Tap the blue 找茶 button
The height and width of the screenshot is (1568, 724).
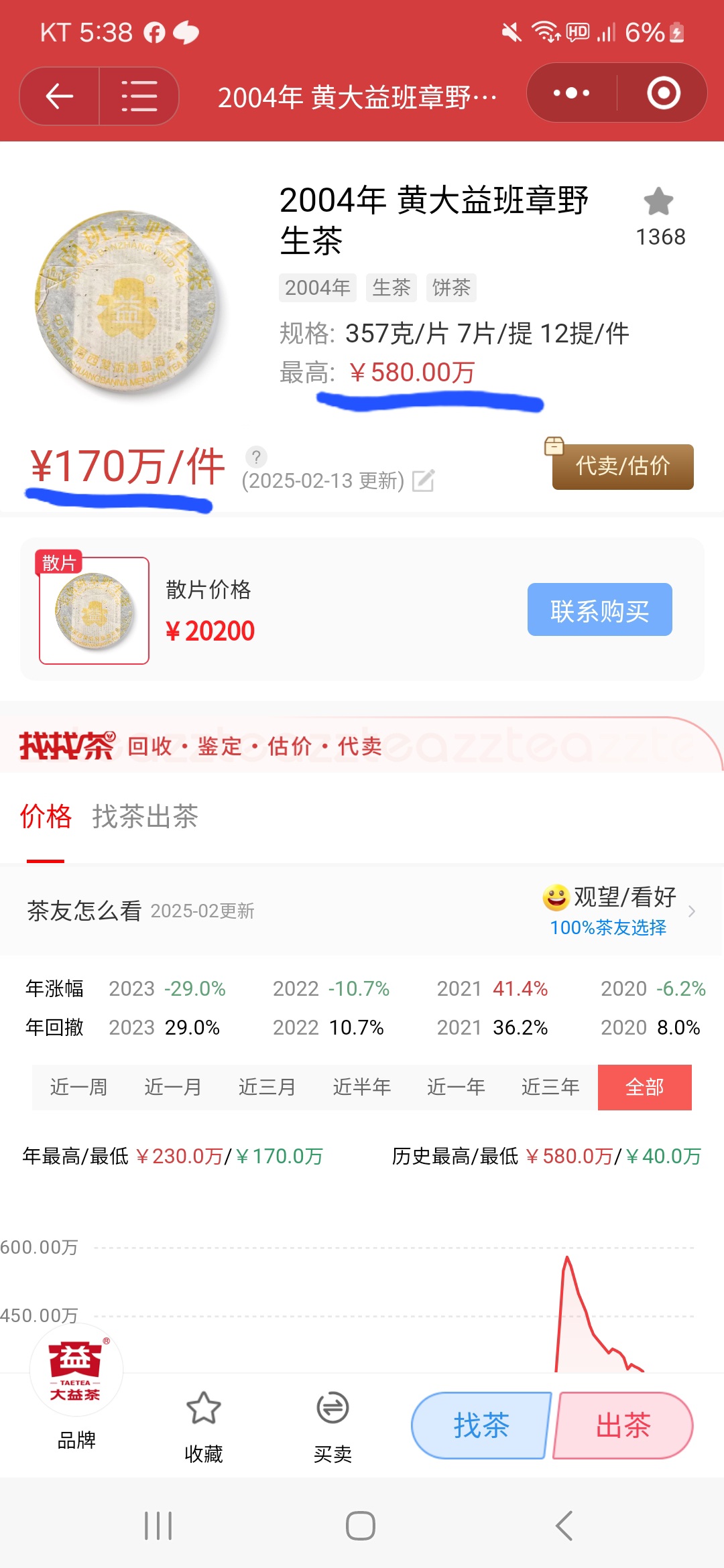(x=481, y=1425)
